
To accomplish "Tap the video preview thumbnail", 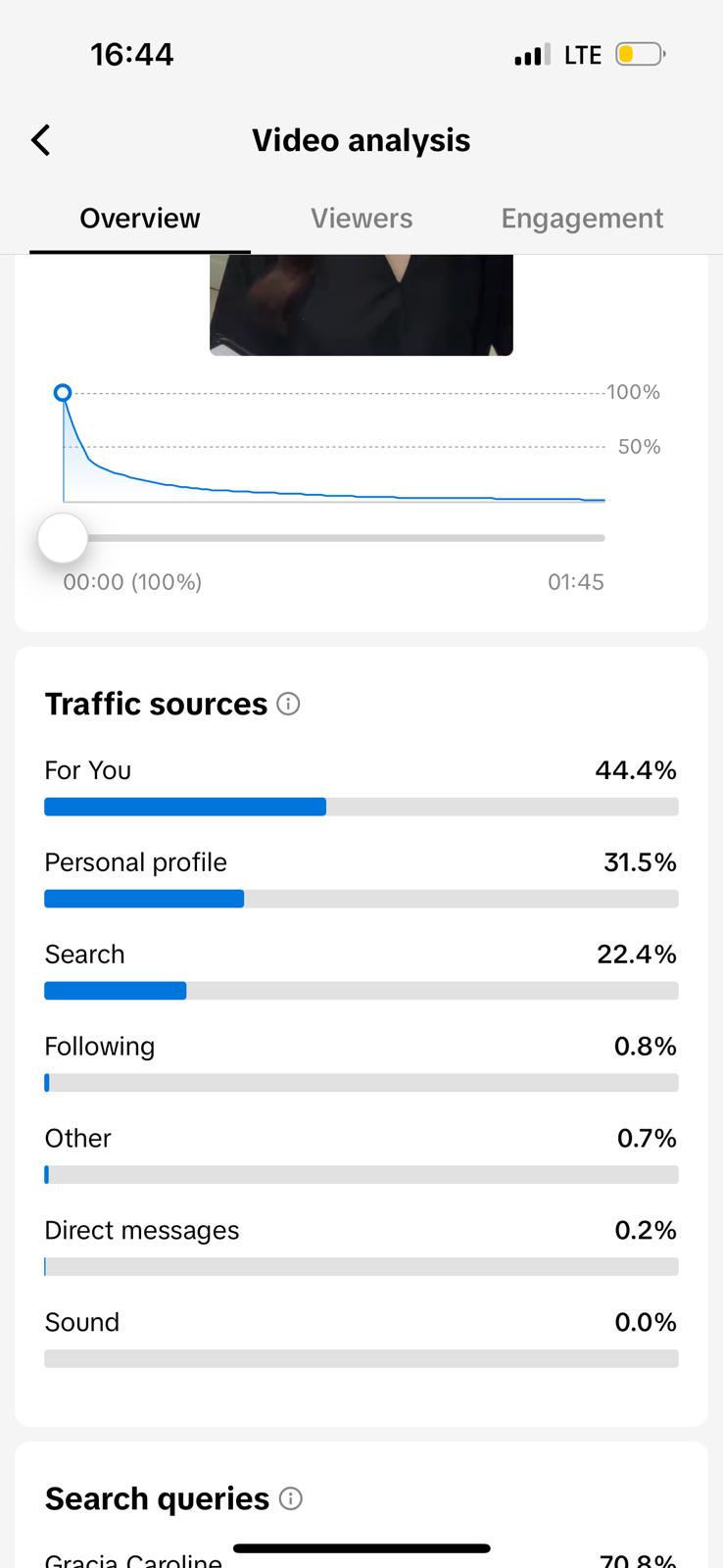I will pyautogui.click(x=361, y=305).
